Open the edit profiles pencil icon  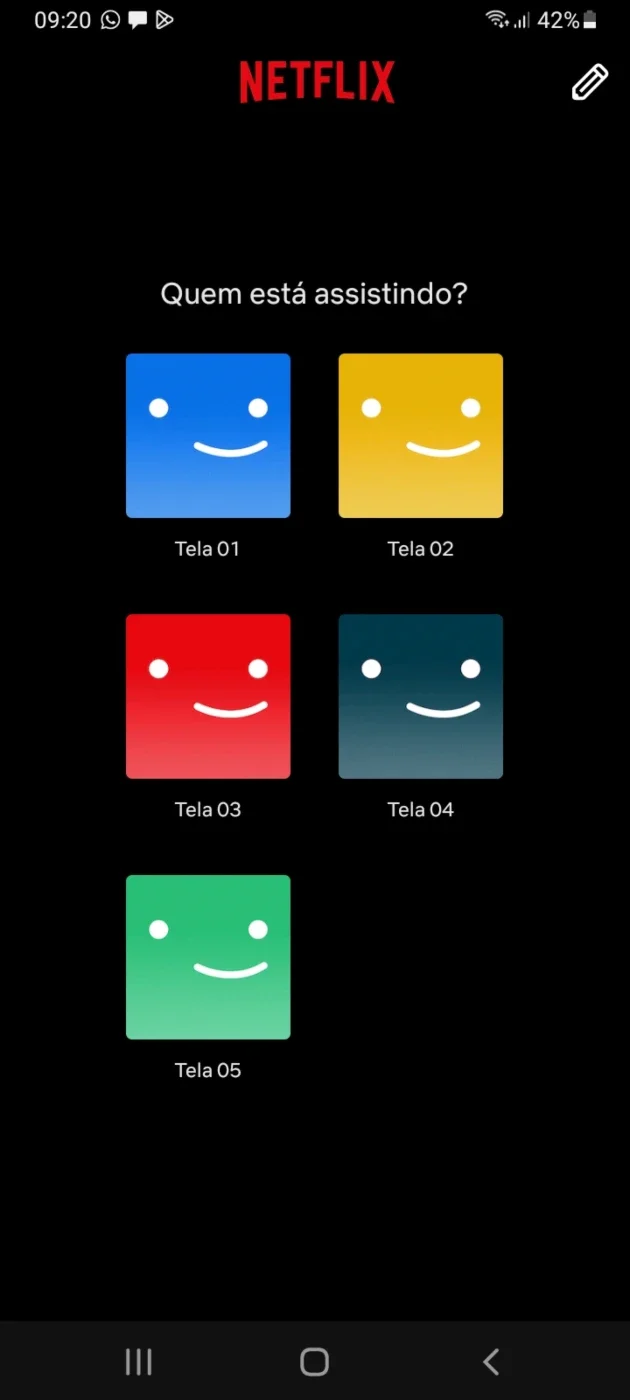pyautogui.click(x=590, y=83)
